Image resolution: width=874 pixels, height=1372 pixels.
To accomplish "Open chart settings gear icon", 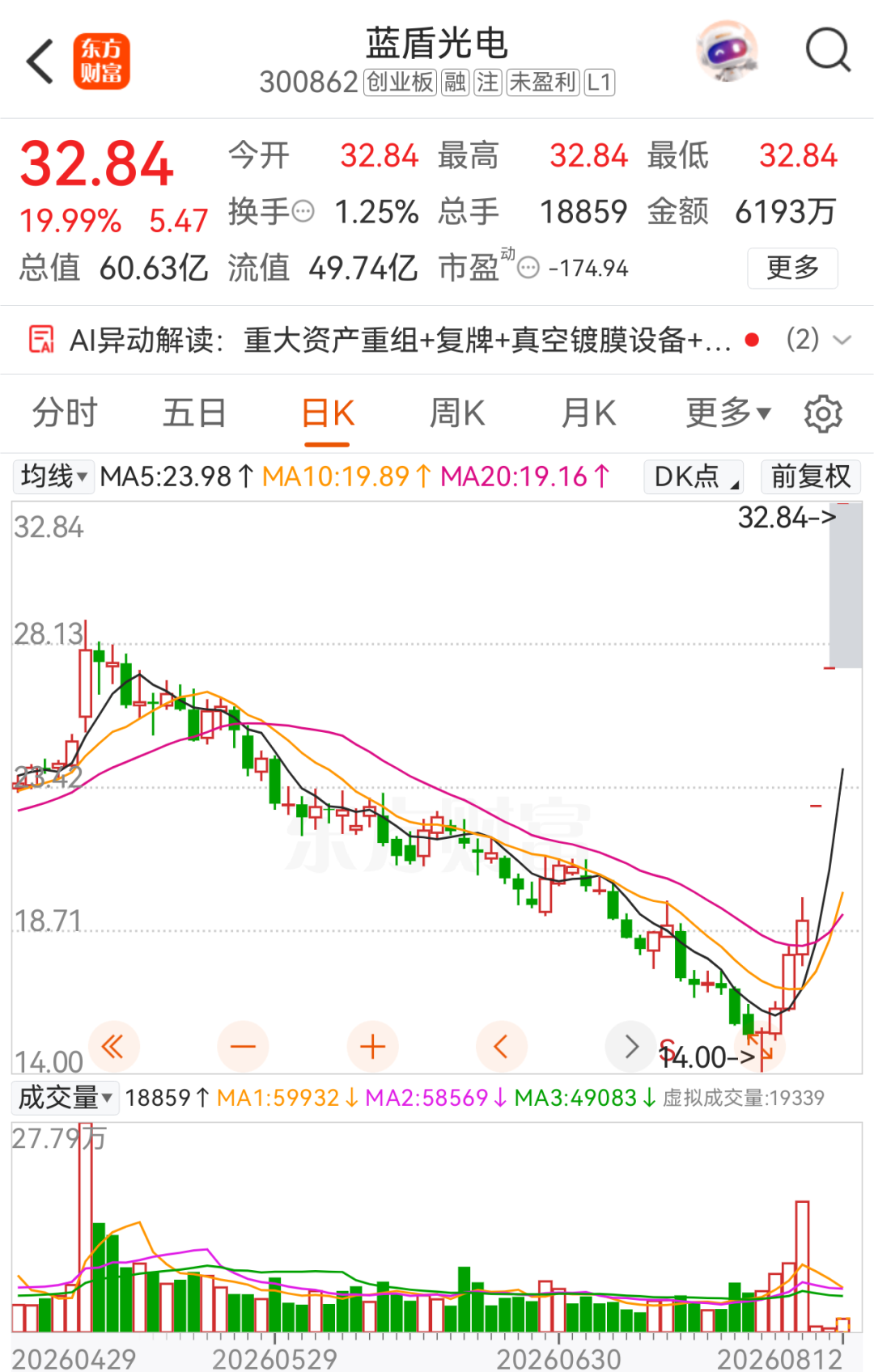I will [823, 414].
